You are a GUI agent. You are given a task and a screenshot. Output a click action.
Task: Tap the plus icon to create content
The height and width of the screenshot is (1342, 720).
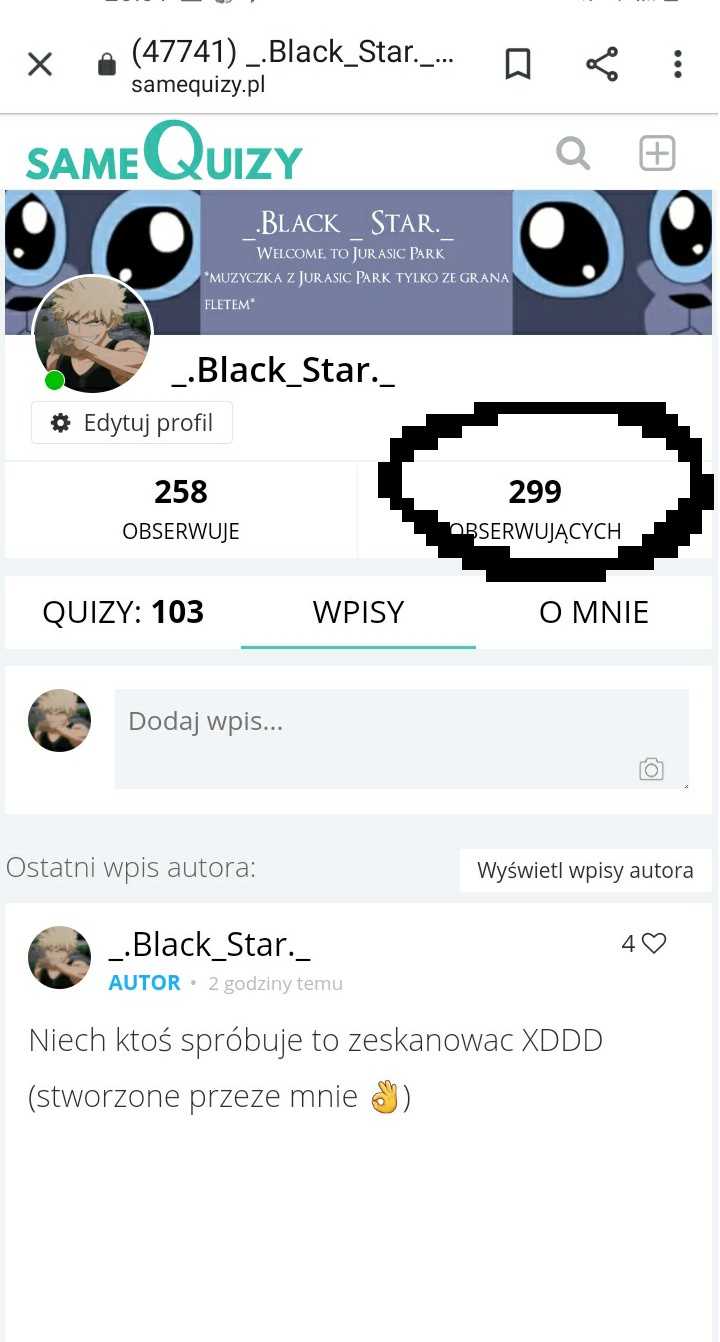(x=657, y=154)
